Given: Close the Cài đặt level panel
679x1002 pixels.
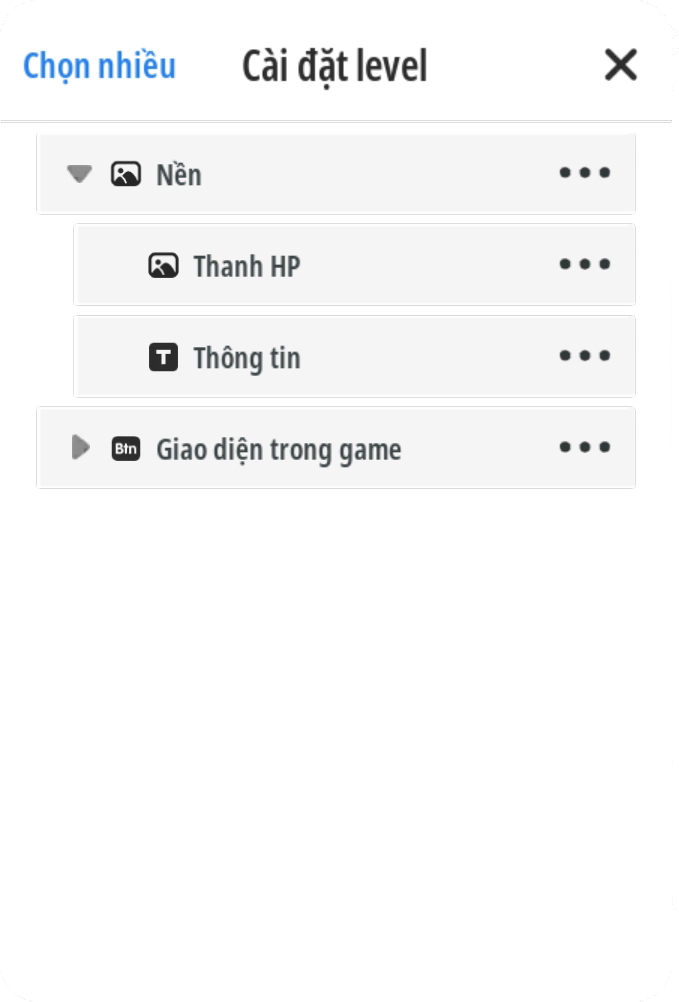Looking at the screenshot, I should (x=620, y=65).
